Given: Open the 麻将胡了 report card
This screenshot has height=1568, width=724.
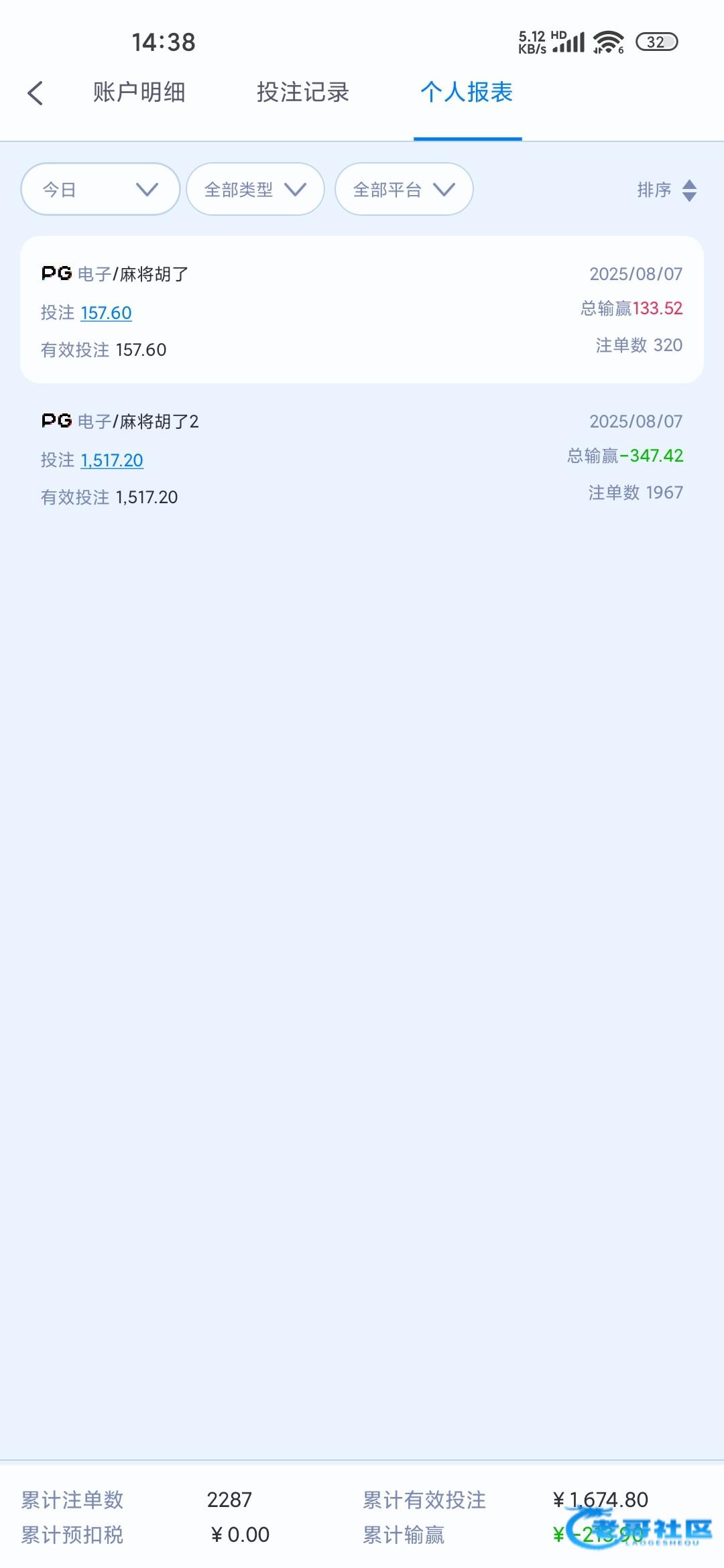Looking at the screenshot, I should coord(362,310).
